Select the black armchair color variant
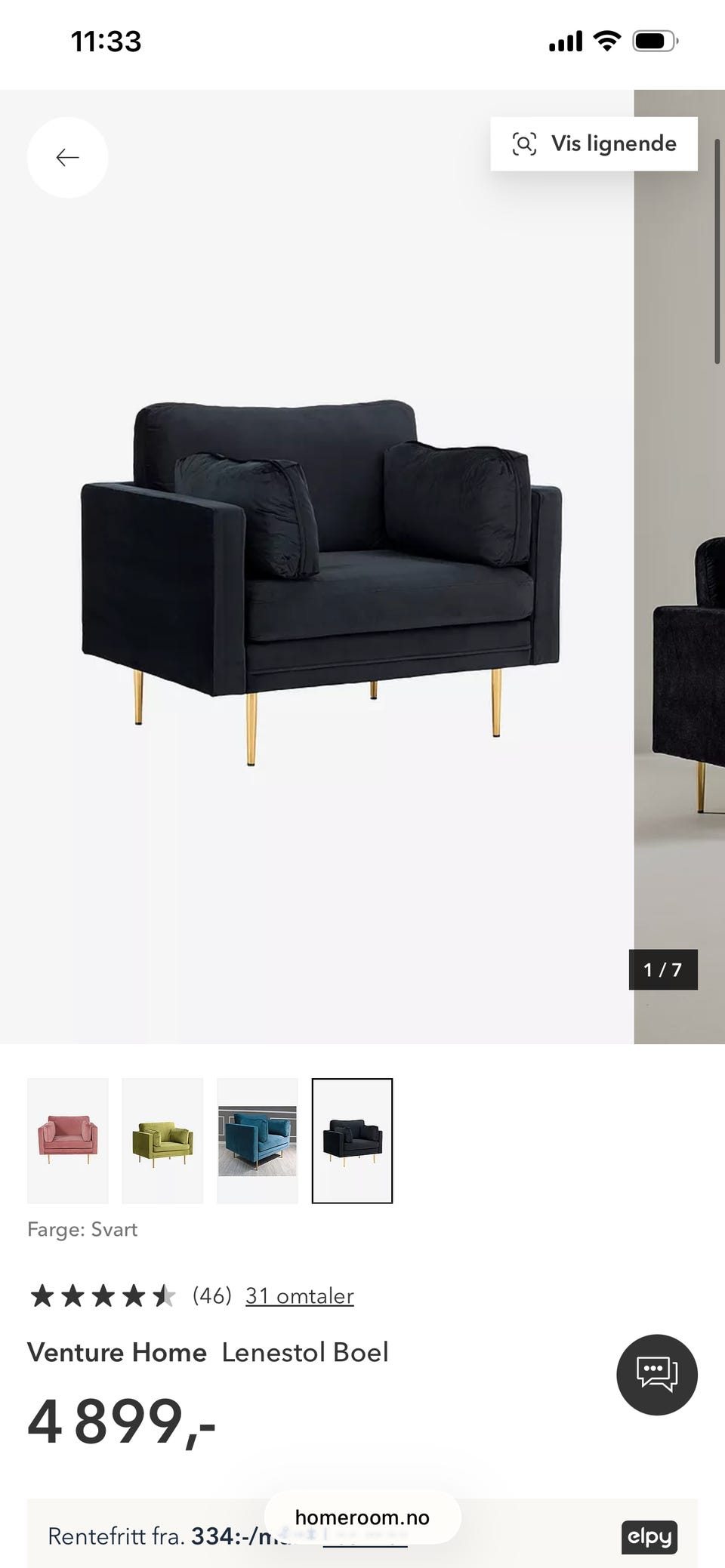This screenshot has height=1568, width=725. (352, 1140)
